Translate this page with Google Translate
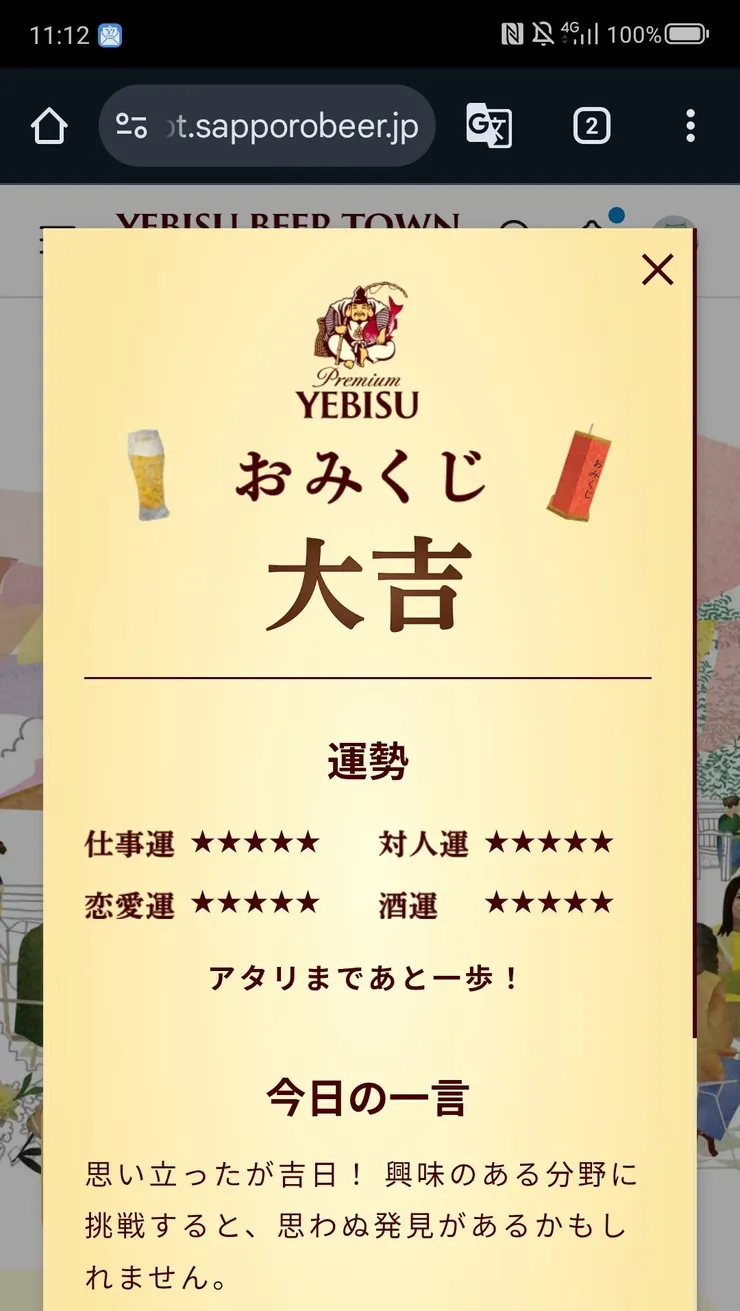The width and height of the screenshot is (740, 1311). (489, 126)
